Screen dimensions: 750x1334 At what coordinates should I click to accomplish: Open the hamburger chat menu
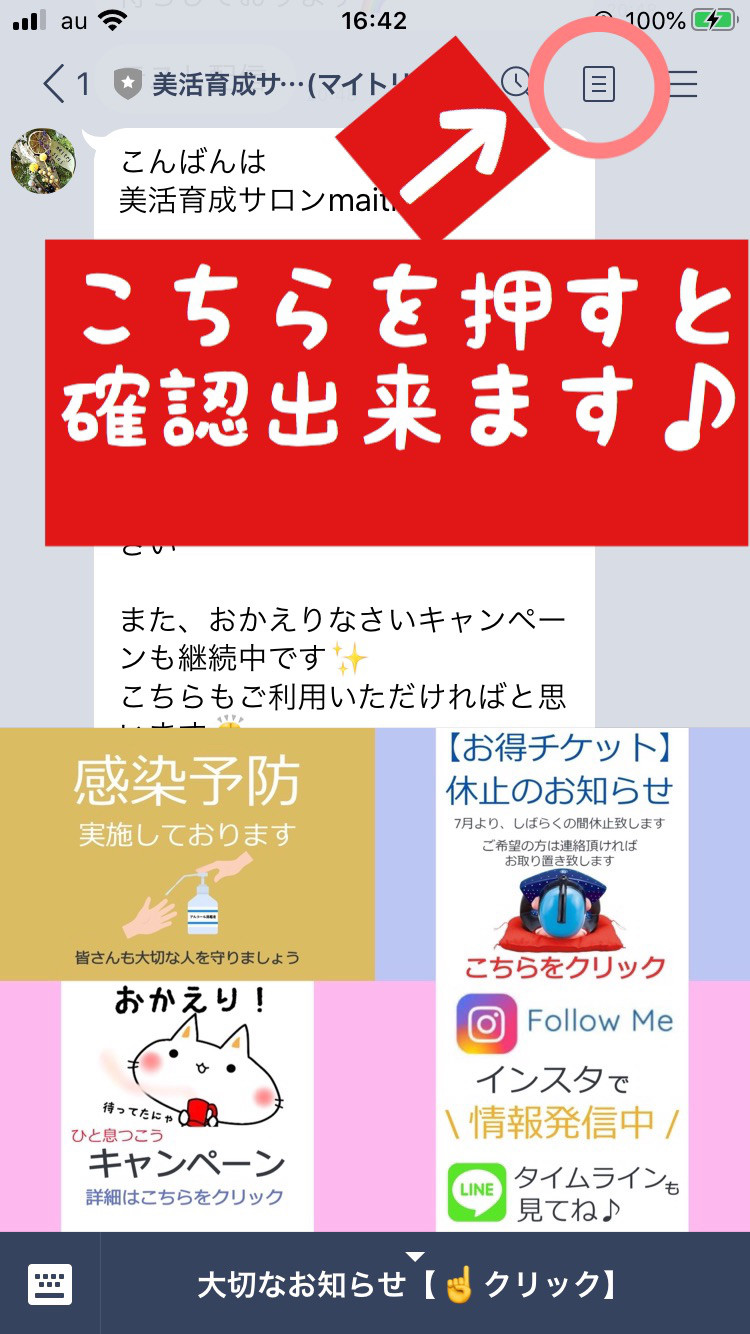[x=683, y=84]
